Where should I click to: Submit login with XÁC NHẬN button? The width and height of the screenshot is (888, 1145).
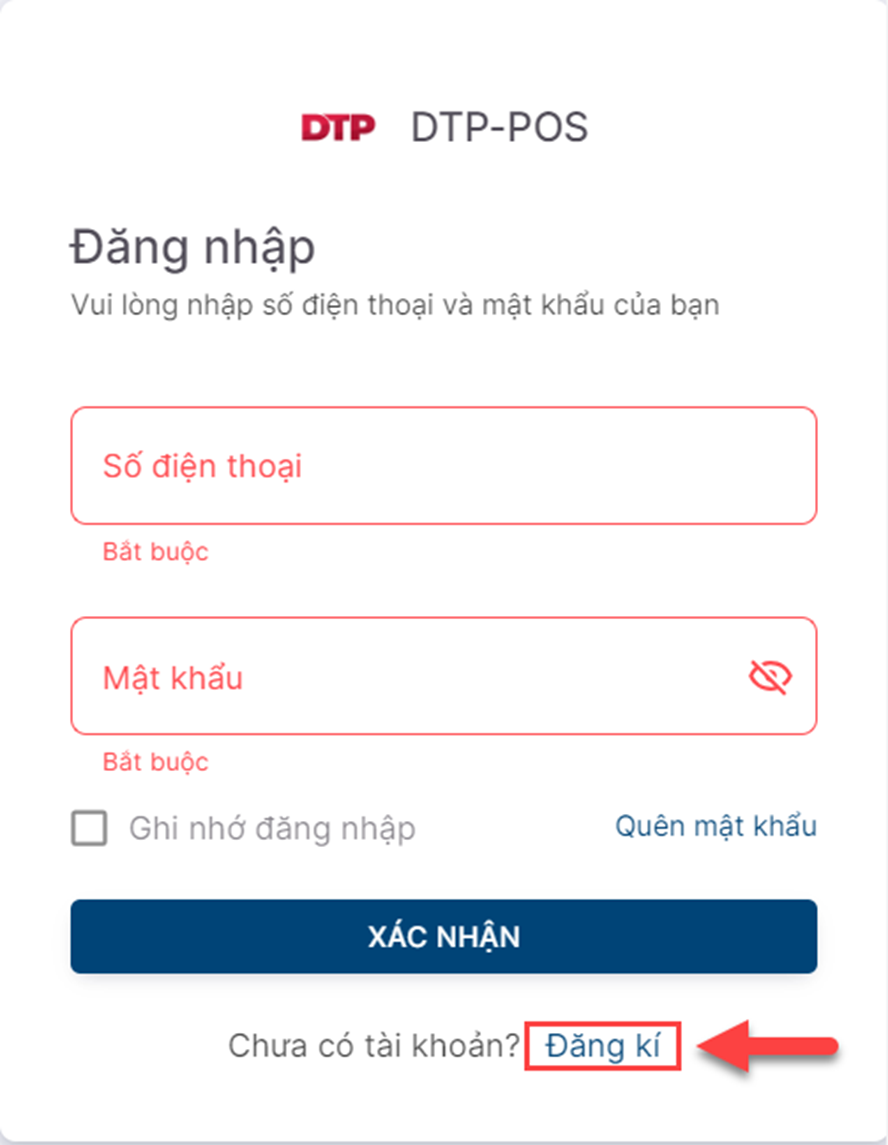tap(443, 937)
